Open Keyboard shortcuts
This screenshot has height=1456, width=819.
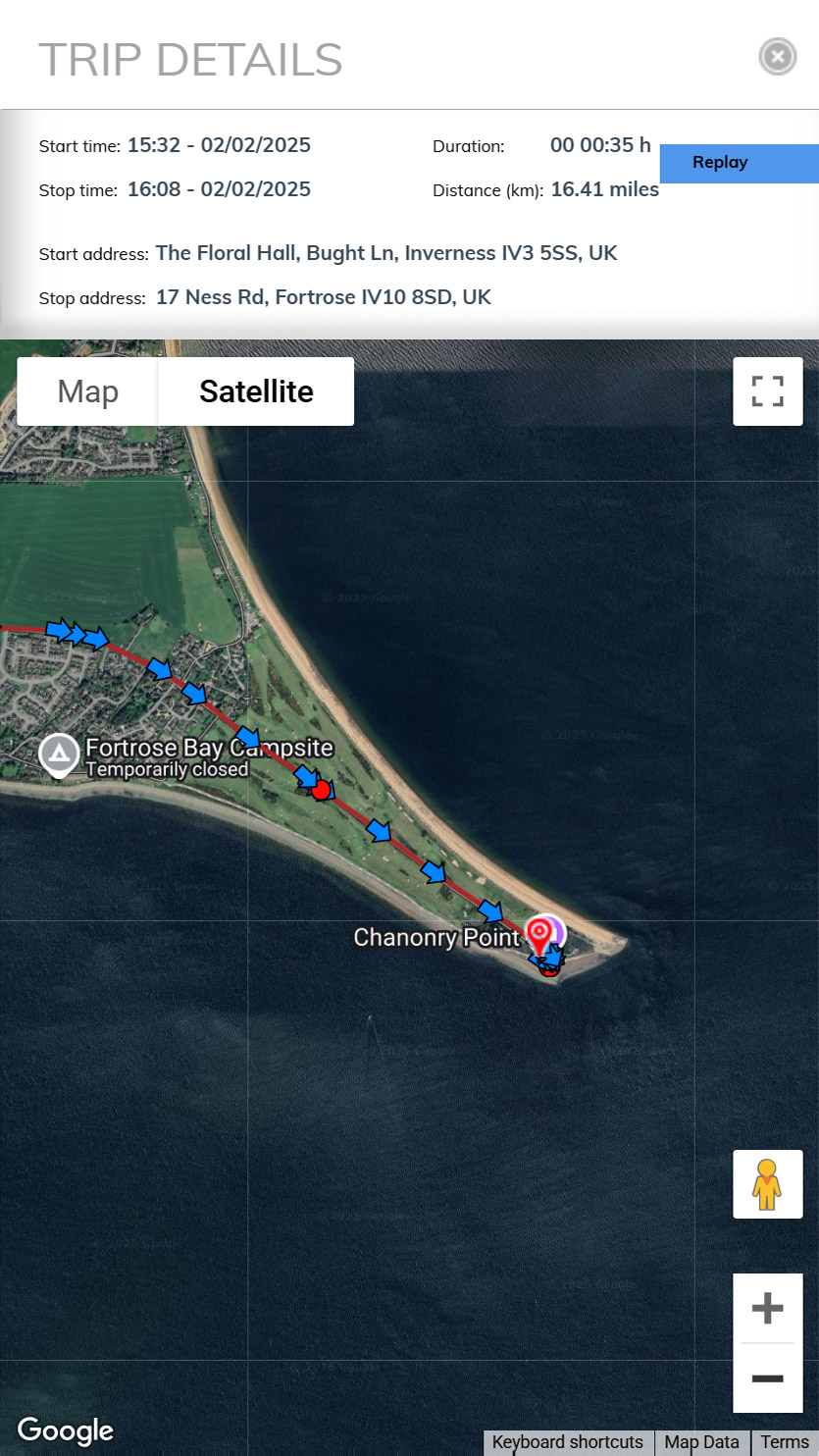pos(568,1442)
